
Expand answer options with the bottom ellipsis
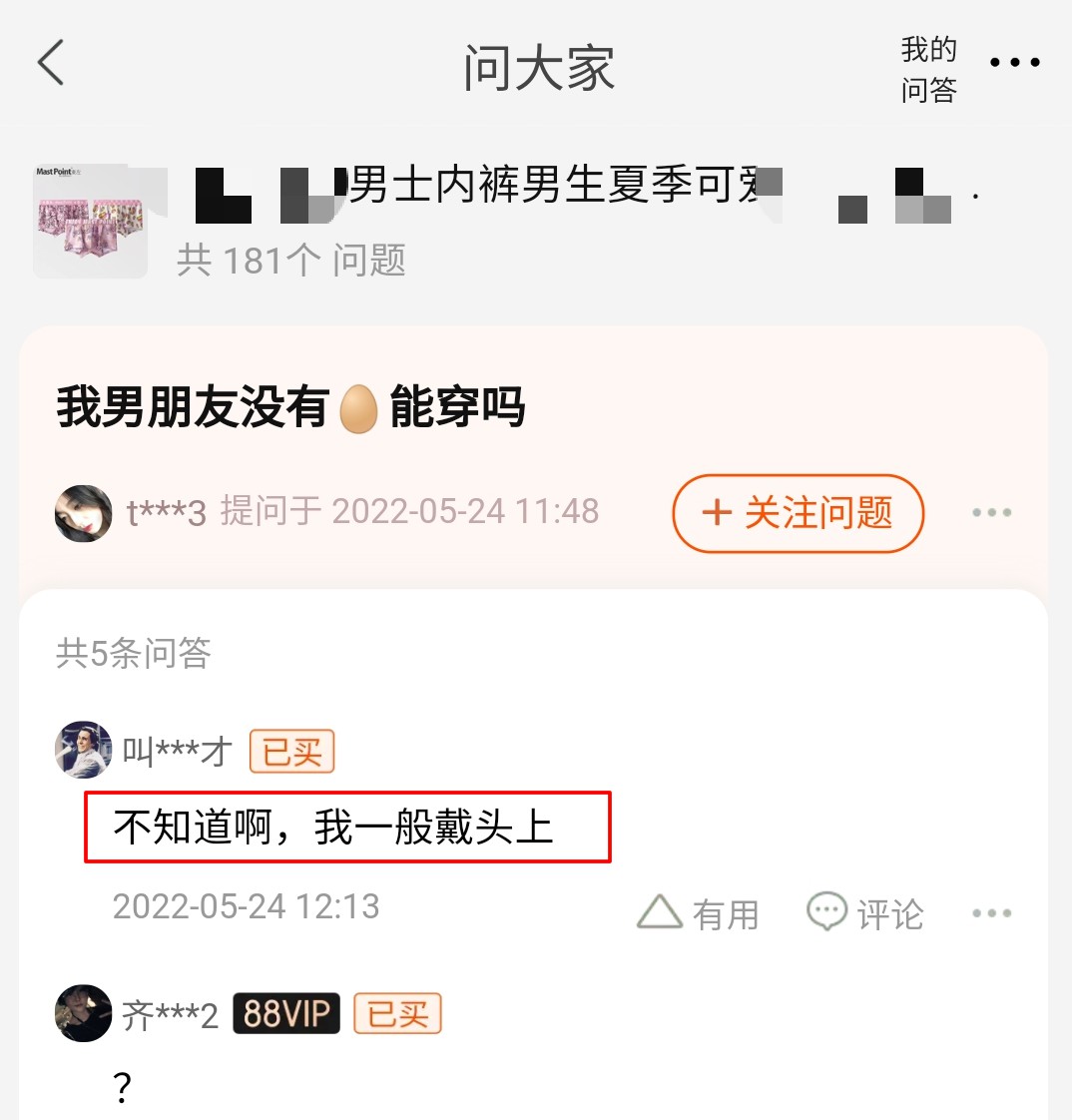990,911
